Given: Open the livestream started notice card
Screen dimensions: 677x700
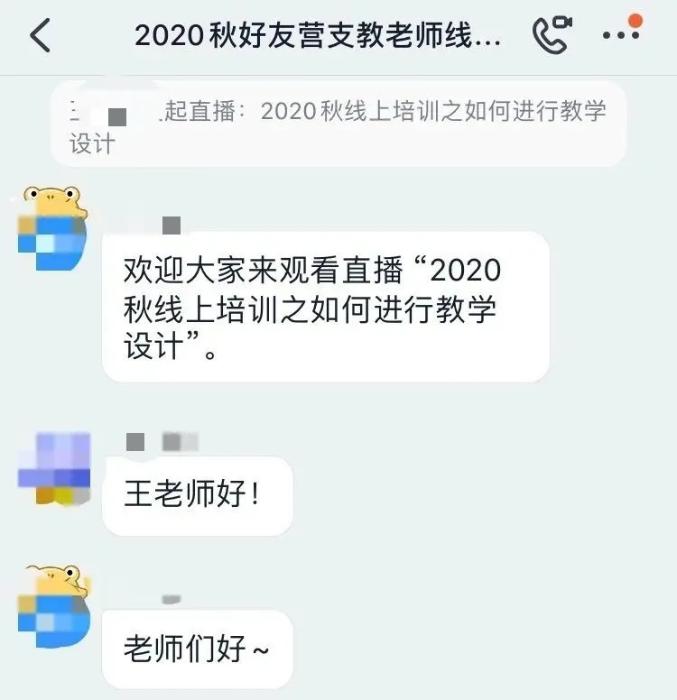Looking at the screenshot, I should (338, 124).
